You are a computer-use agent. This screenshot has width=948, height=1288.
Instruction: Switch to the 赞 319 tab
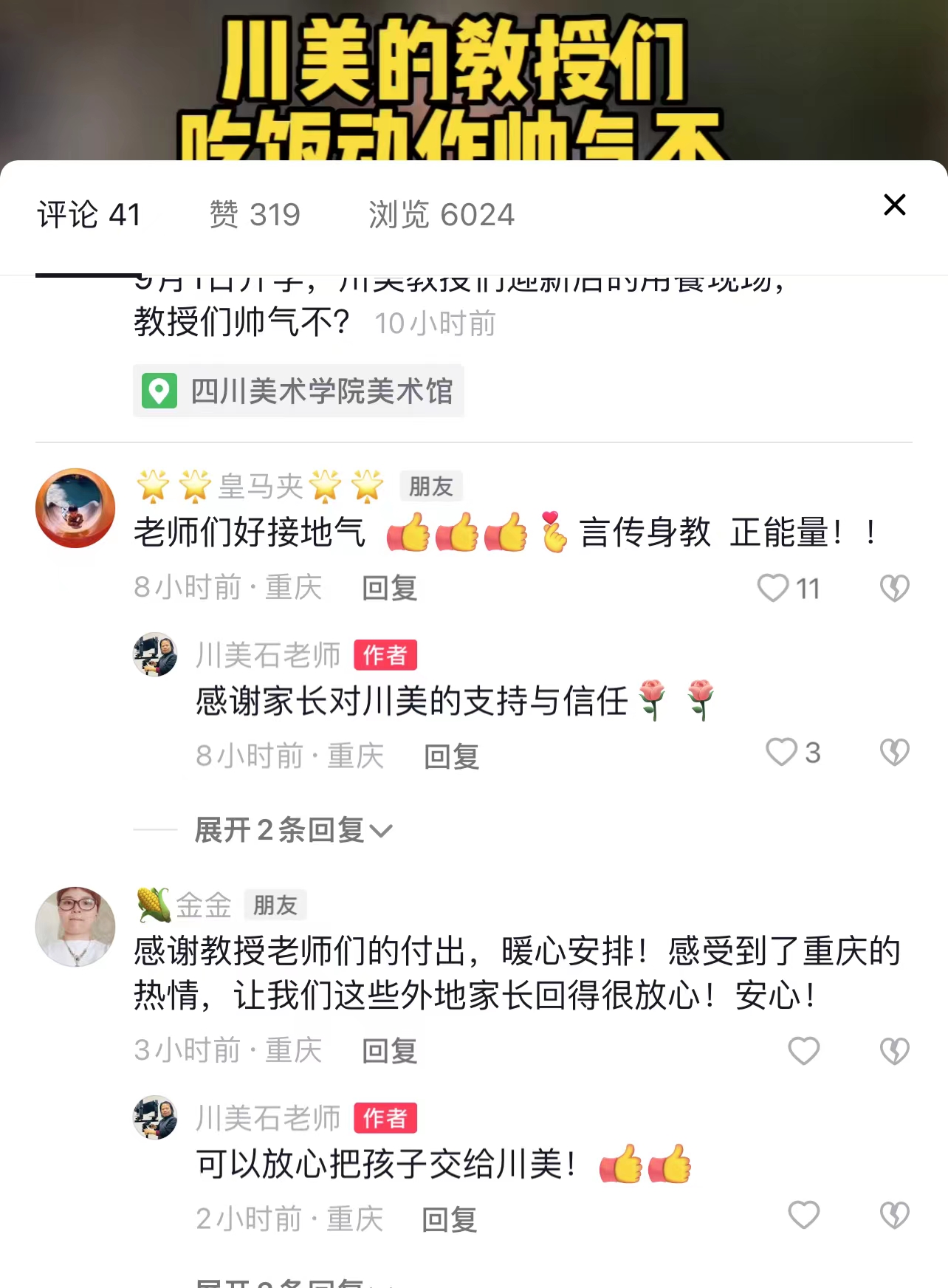tap(255, 215)
